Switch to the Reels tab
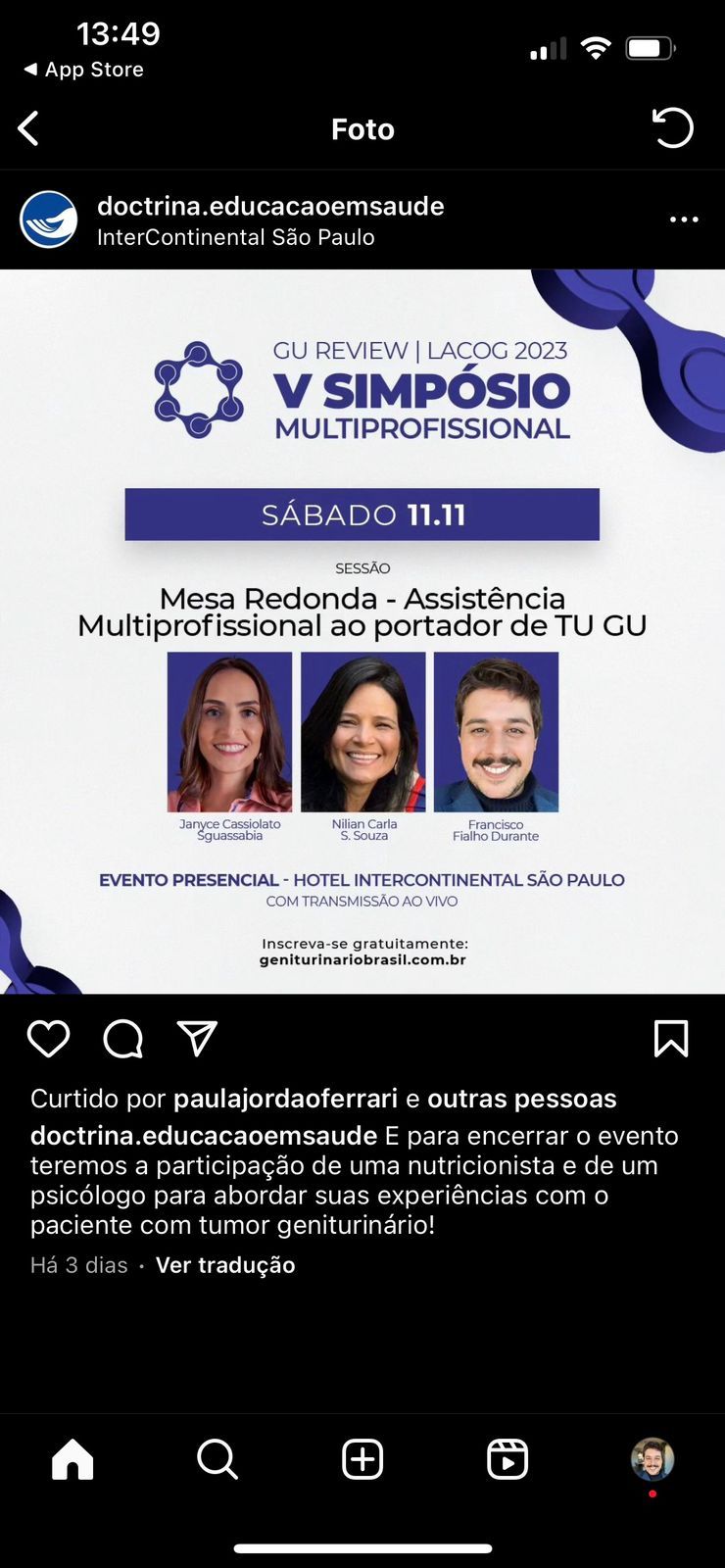Viewport: 725px width, 1568px height. tap(507, 1459)
